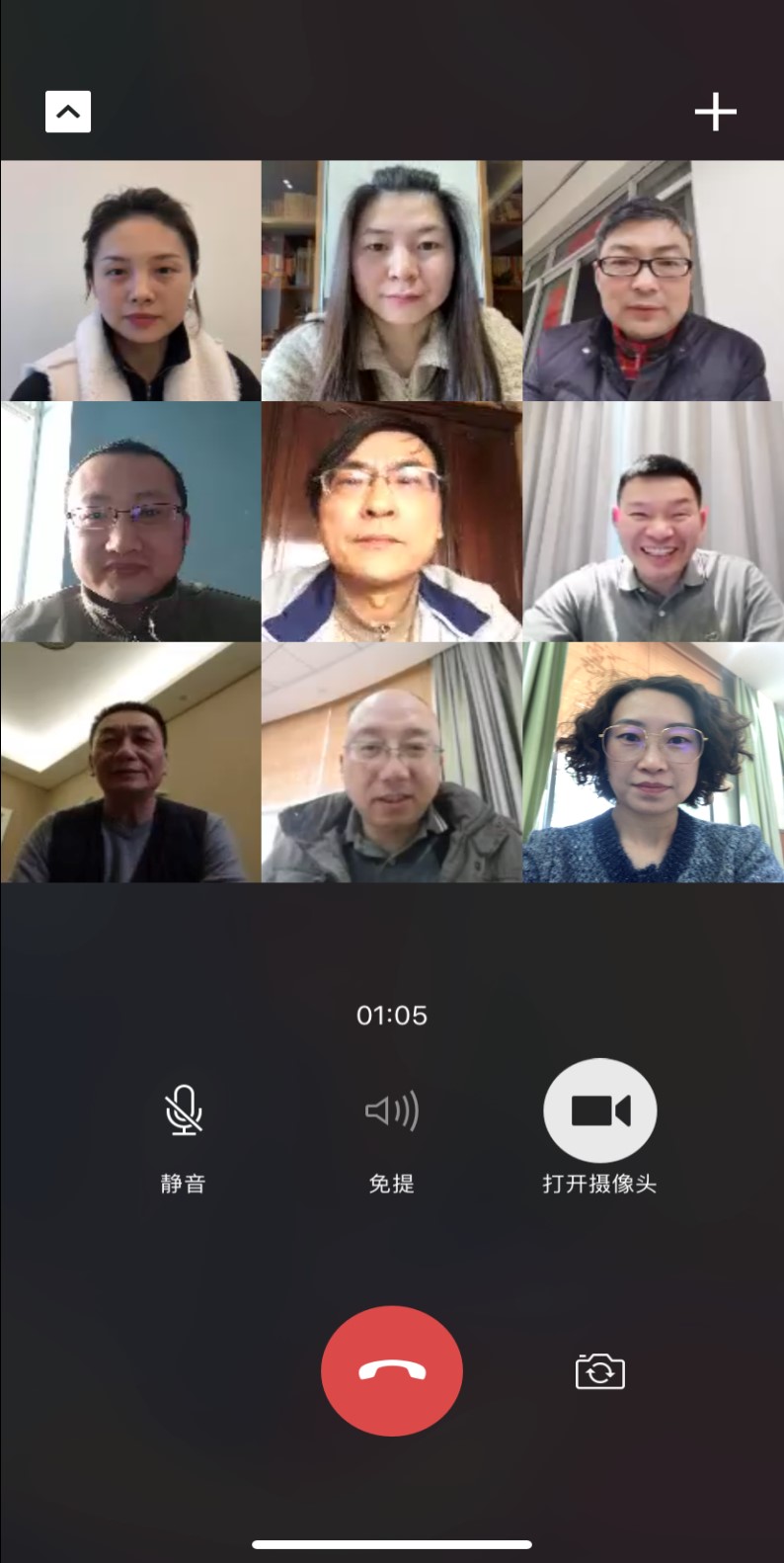This screenshot has height=1563, width=784.
Task: Tap the bald man's video tile
Action: coord(392,763)
